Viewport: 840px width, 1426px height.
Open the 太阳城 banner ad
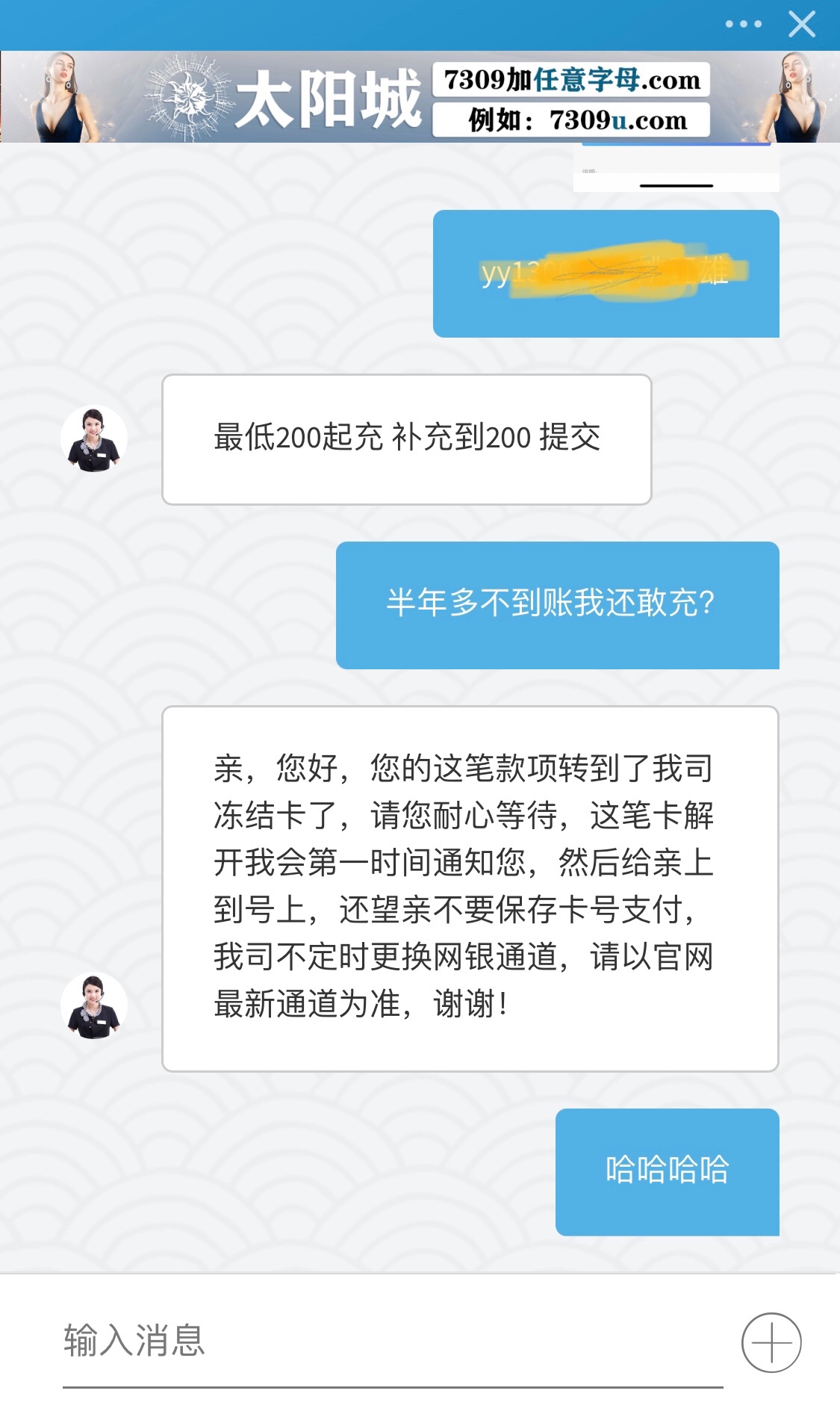tap(420, 97)
